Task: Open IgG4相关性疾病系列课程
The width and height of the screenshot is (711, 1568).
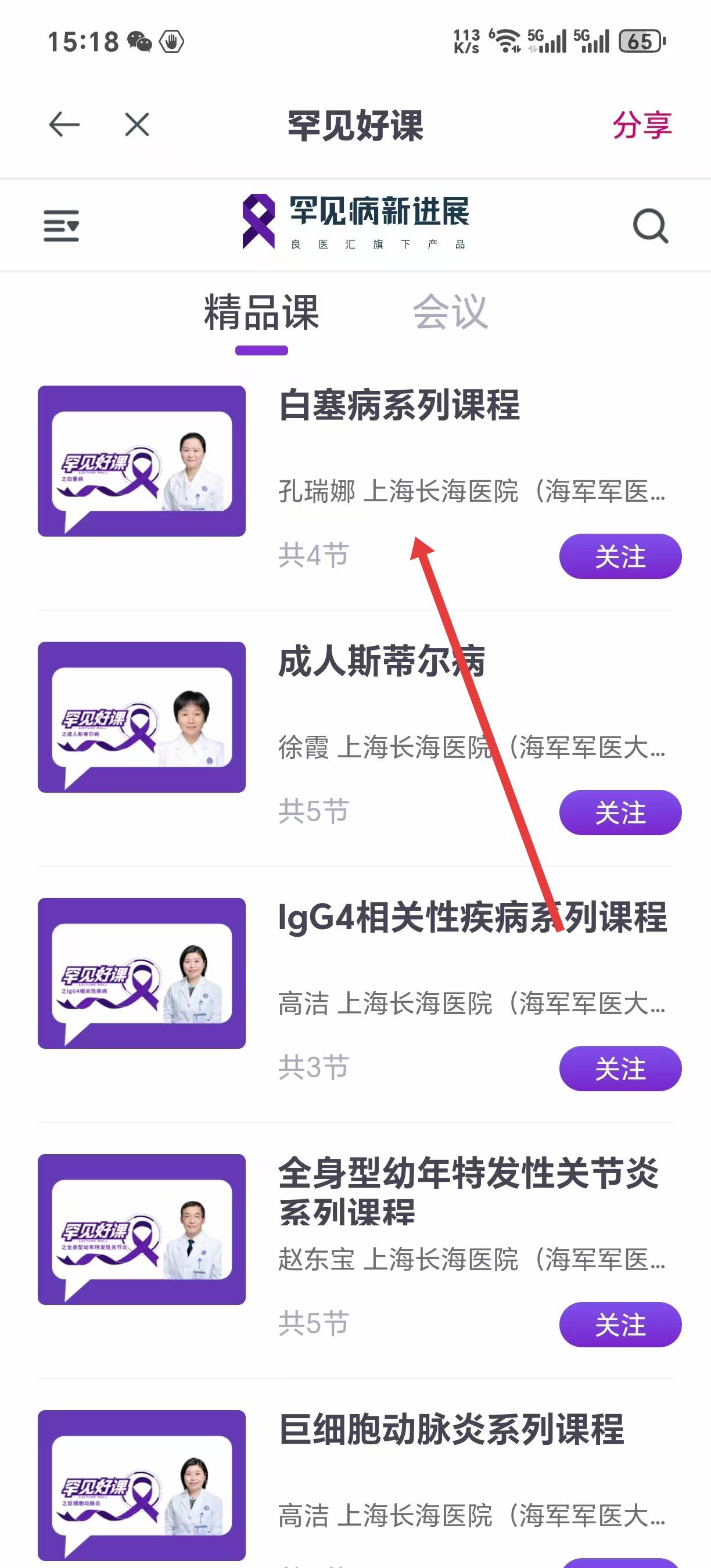Action: (472, 918)
